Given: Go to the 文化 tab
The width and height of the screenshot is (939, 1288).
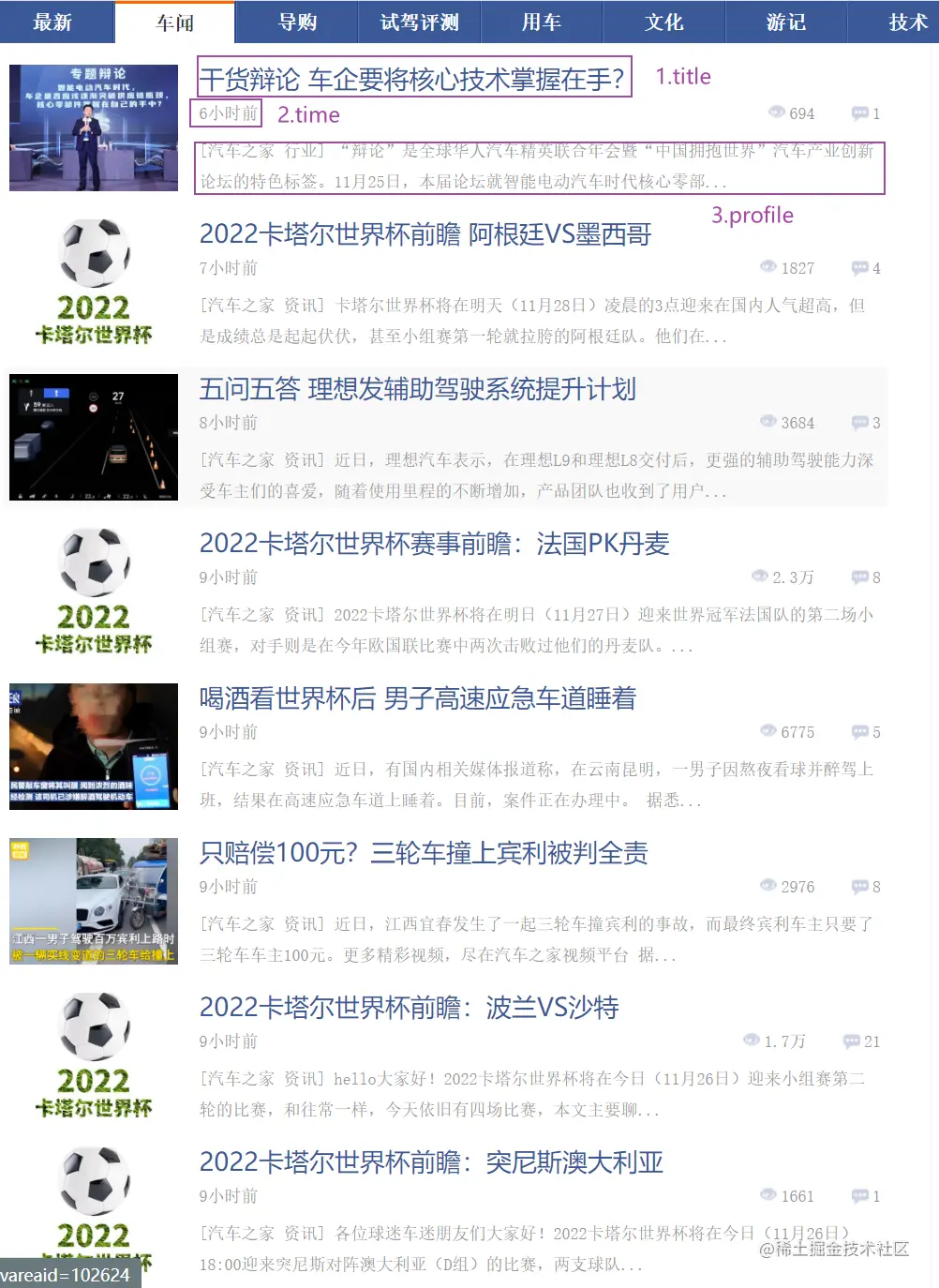Looking at the screenshot, I should coord(663,22).
